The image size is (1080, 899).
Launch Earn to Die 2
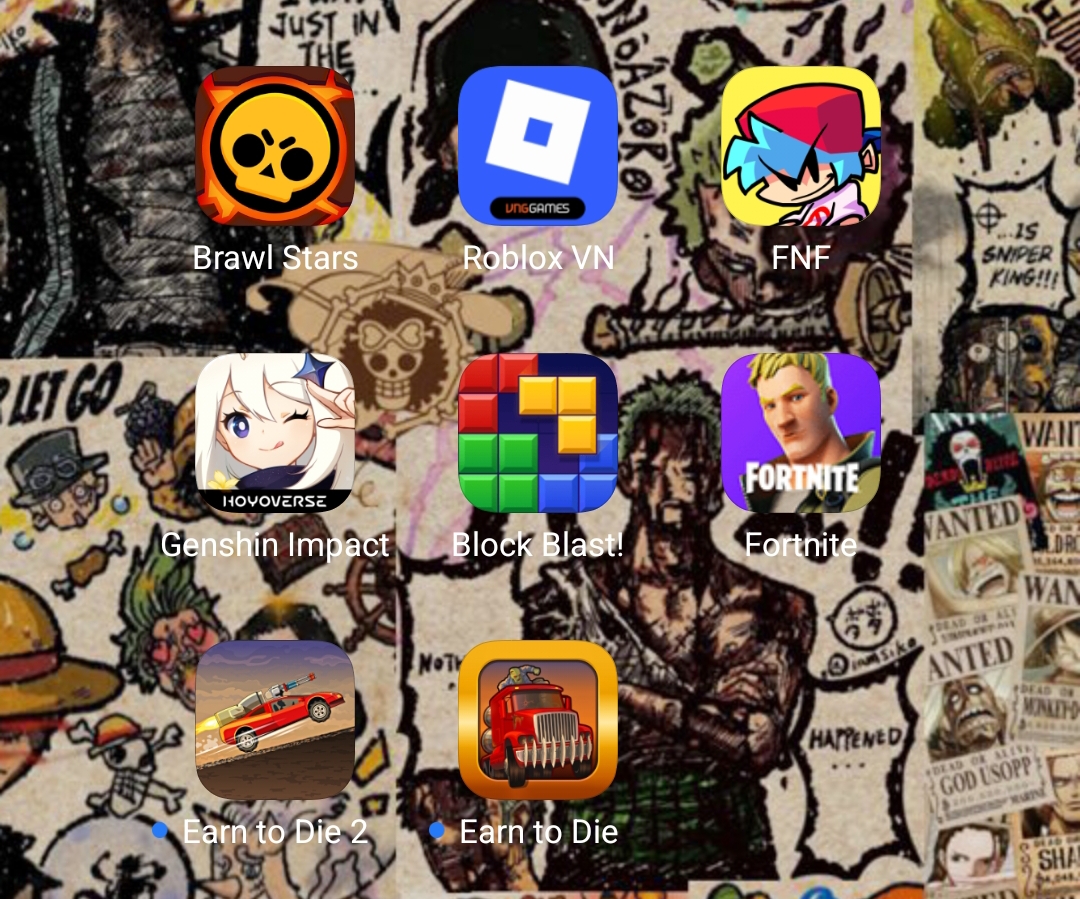coord(275,720)
